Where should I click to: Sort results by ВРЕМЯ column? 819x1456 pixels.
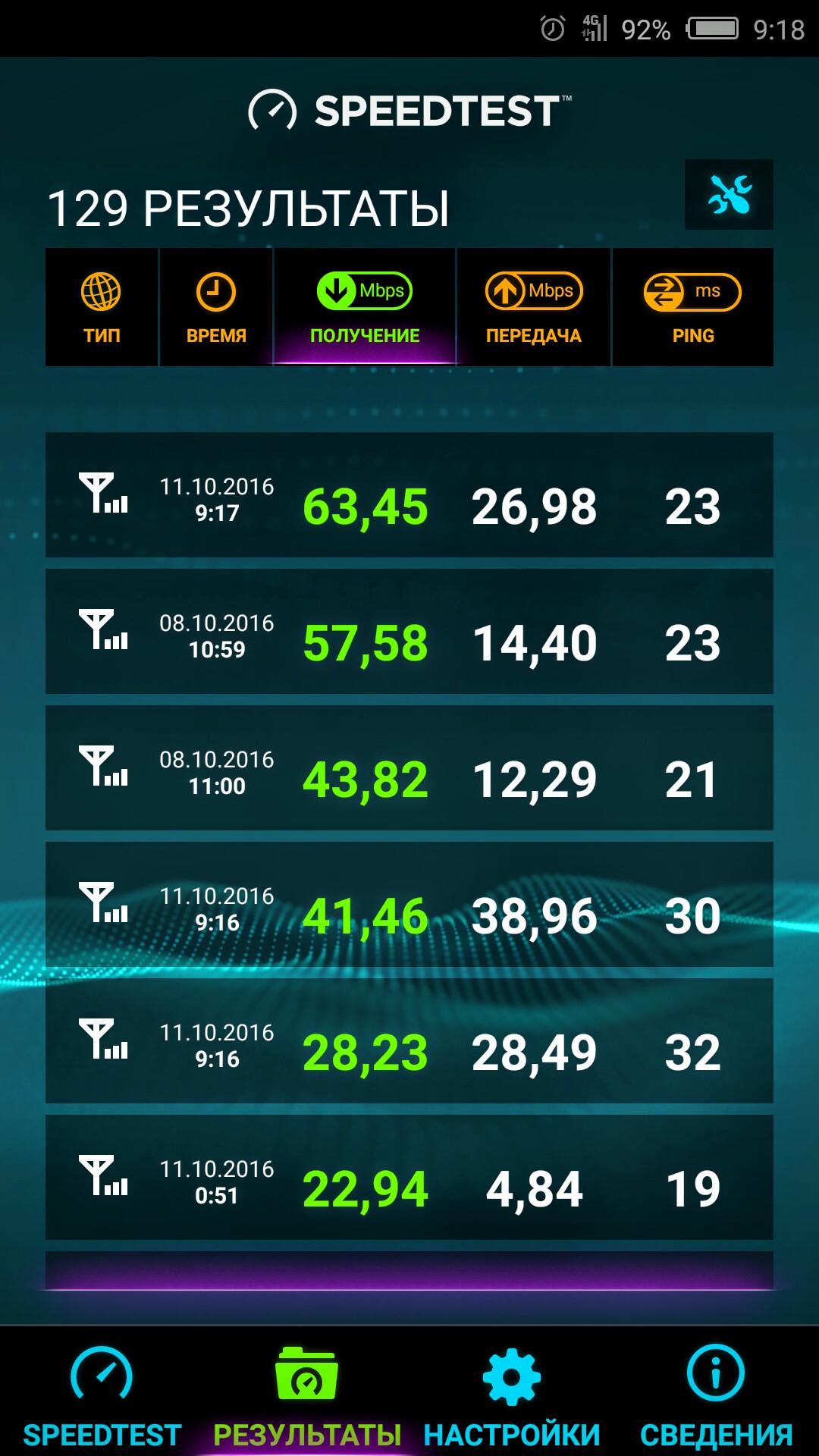(x=216, y=307)
